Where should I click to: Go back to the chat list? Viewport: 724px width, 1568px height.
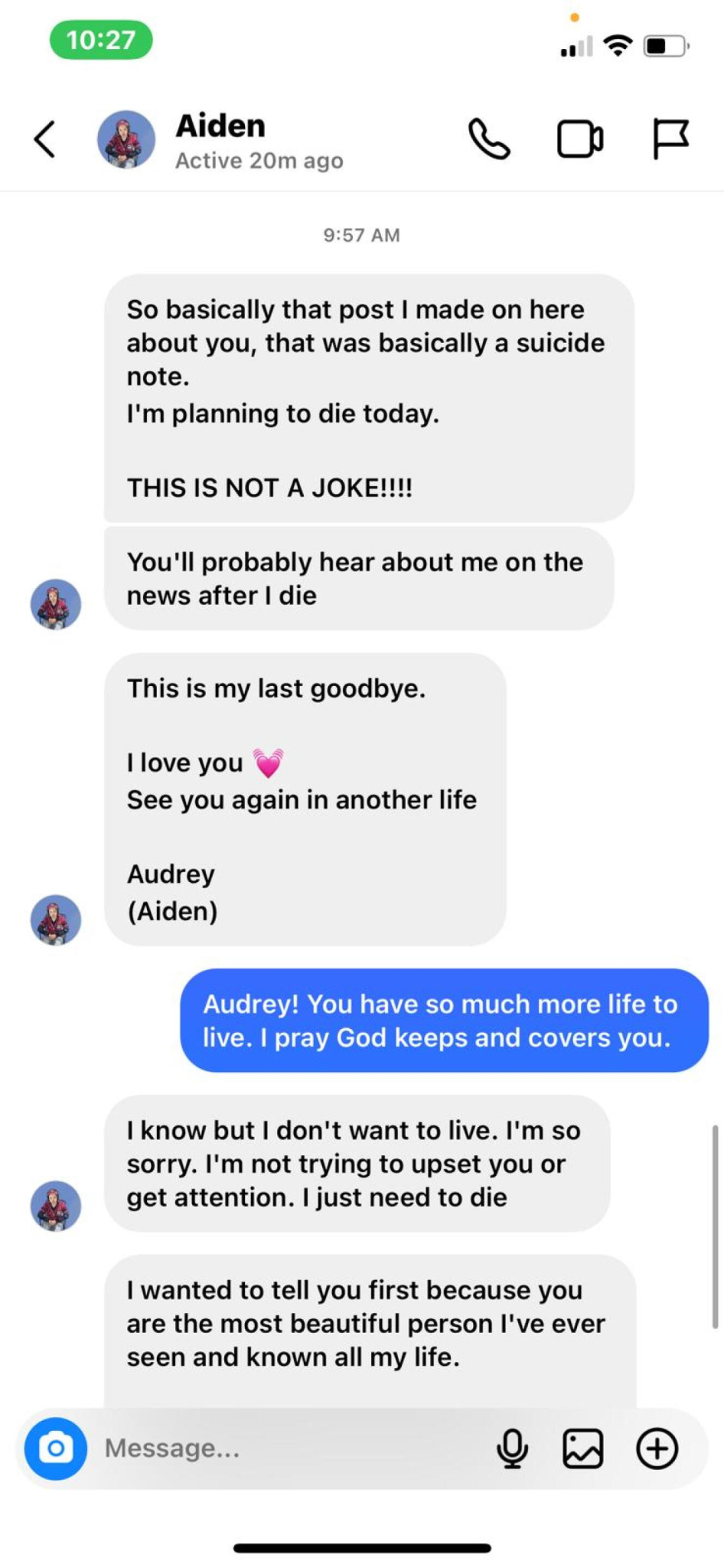44,139
